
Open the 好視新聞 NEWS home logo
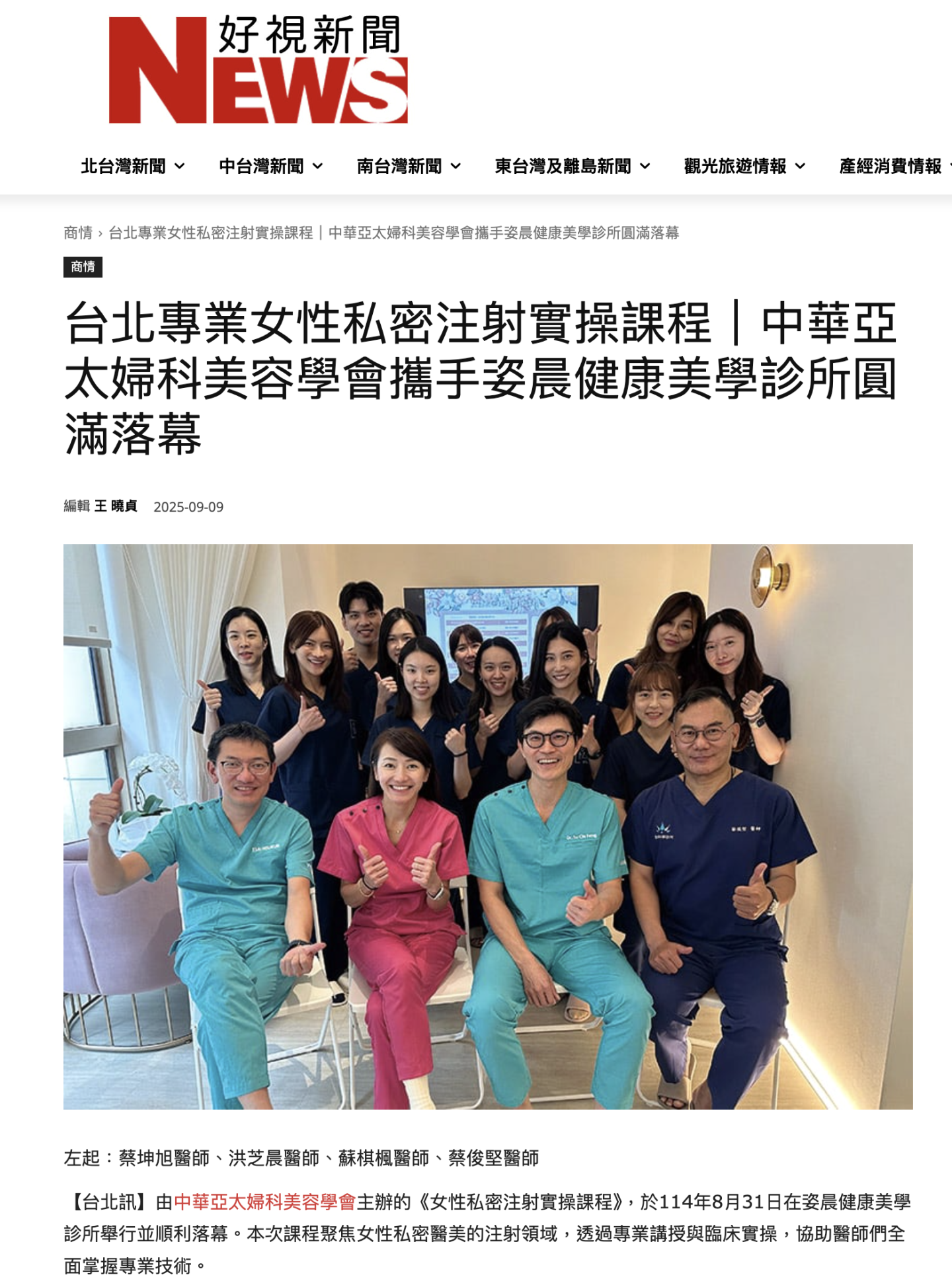pyautogui.click(x=258, y=70)
